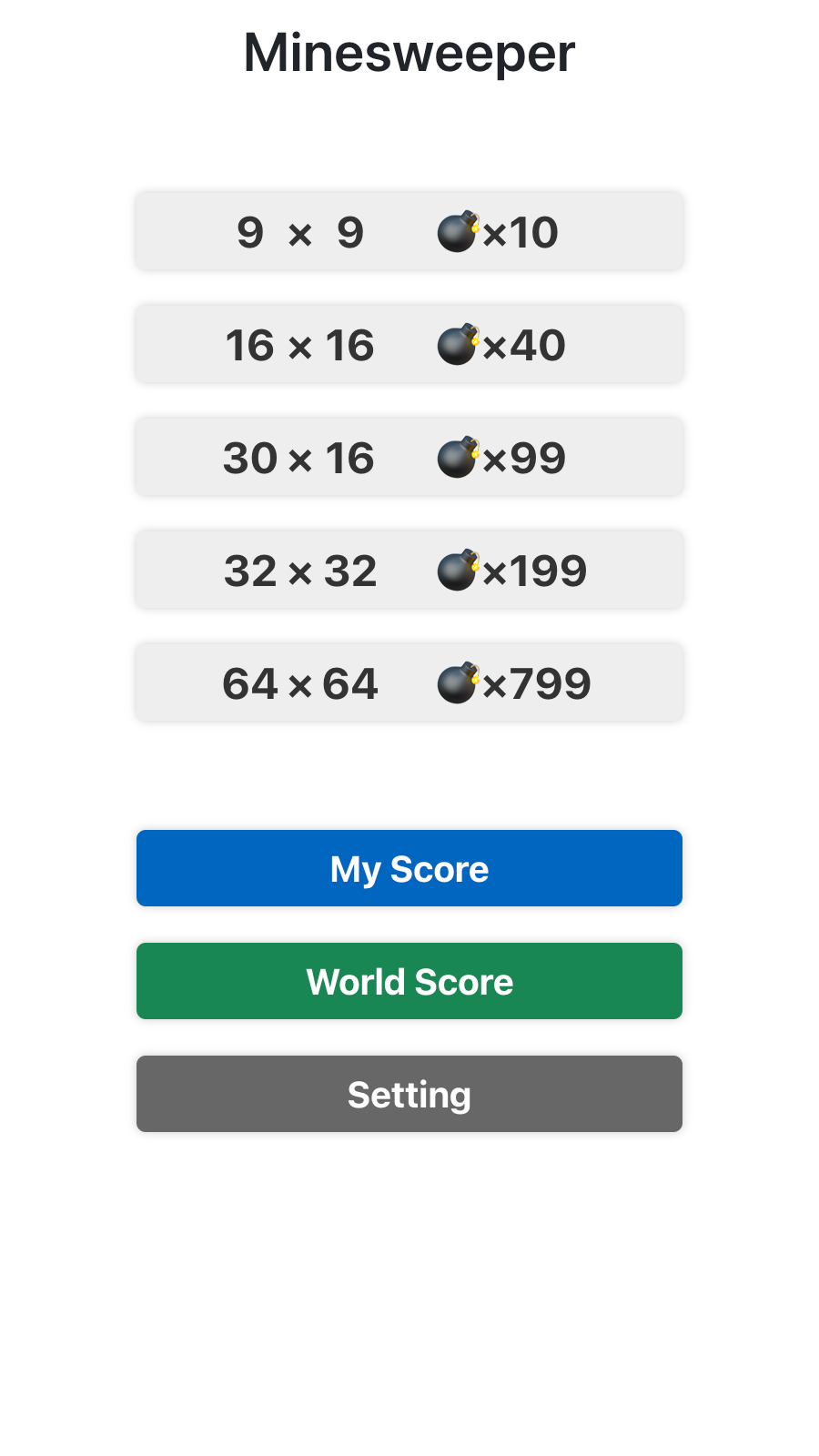Open My Score
819x1456 pixels.
[409, 868]
